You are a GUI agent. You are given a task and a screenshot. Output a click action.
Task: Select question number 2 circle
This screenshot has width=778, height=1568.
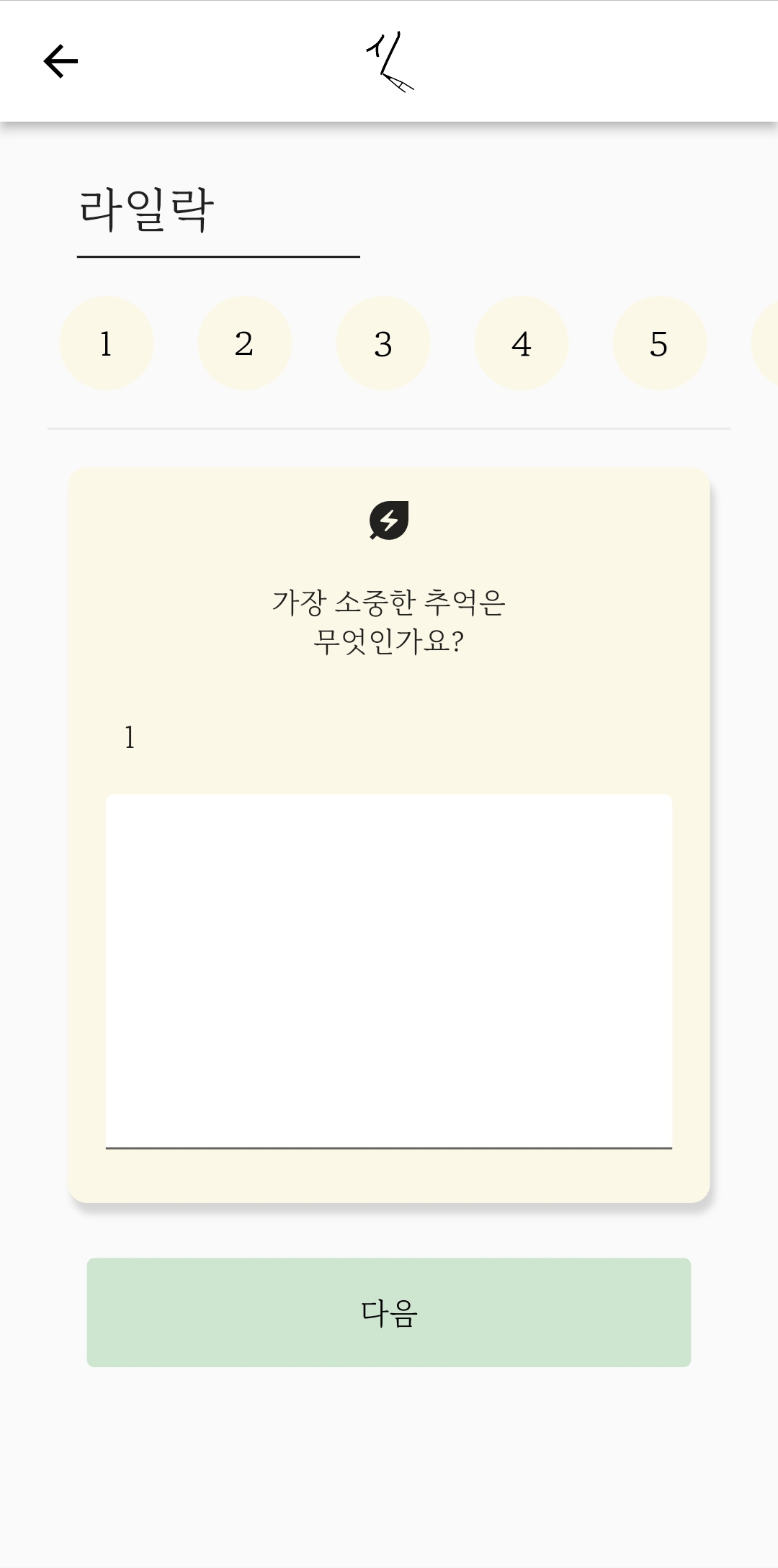pos(245,343)
